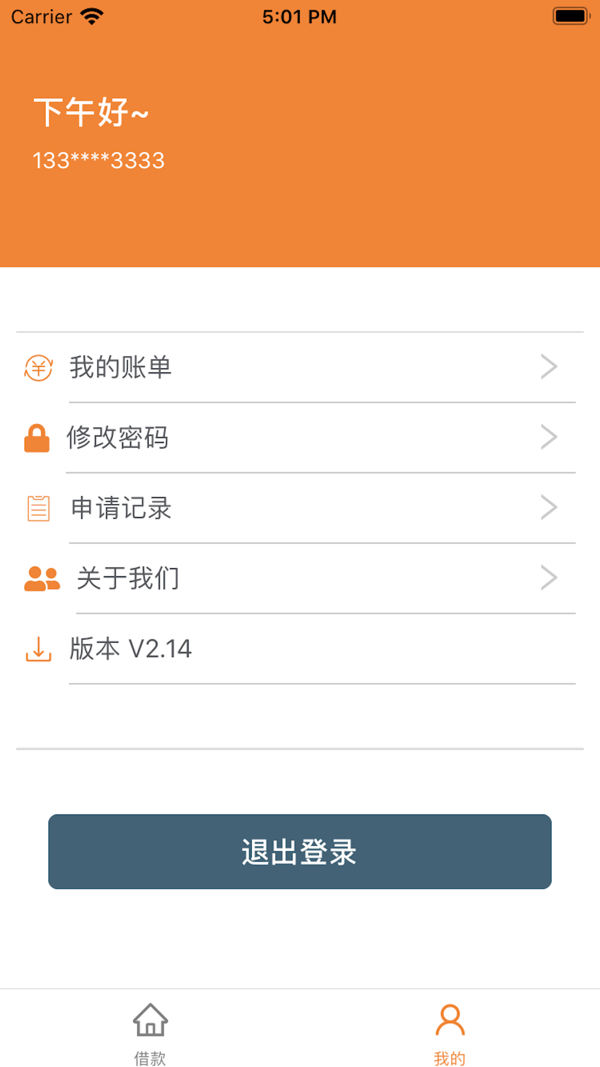600x1067 pixels.
Task: Tap the 版本 V2.14 version row
Action: [x=299, y=649]
